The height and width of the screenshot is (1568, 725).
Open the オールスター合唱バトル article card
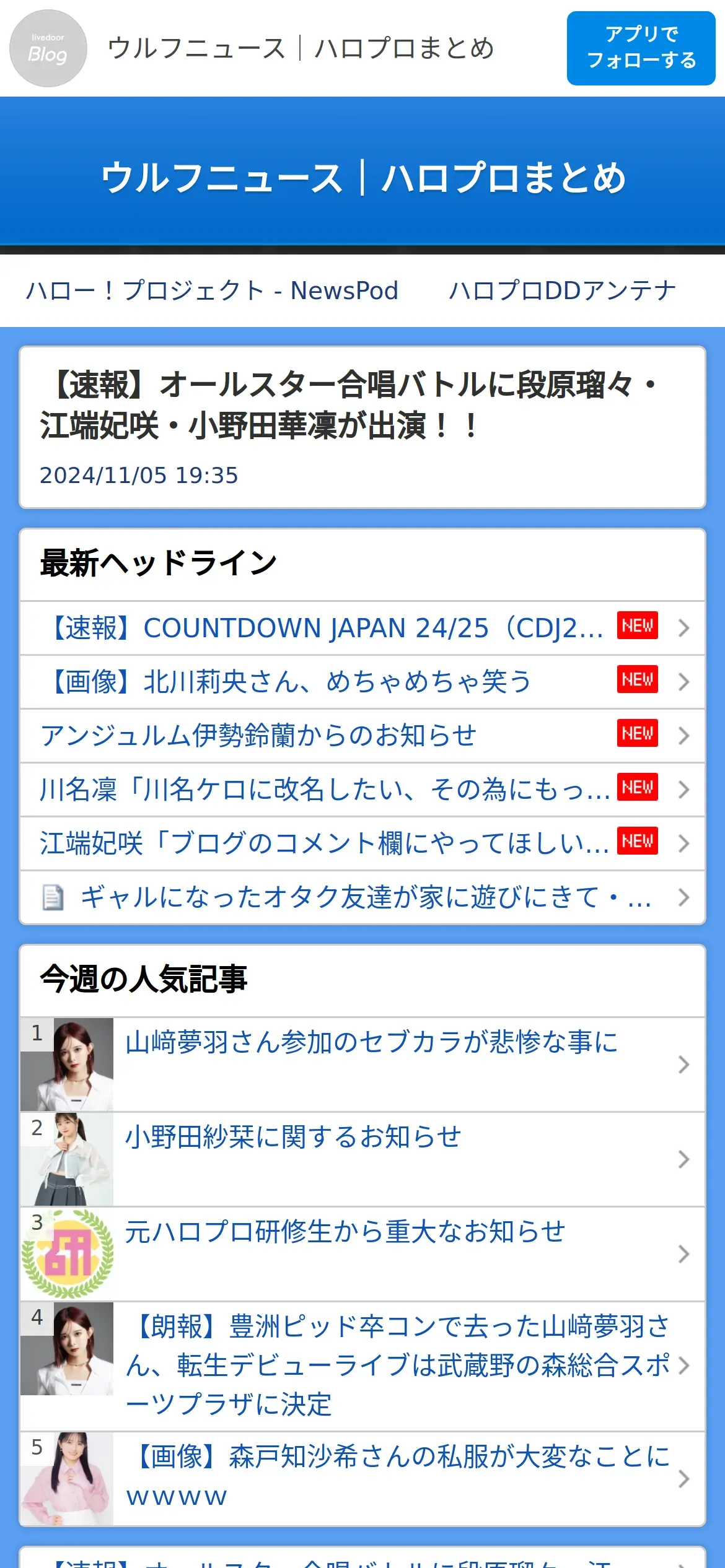coord(362,427)
